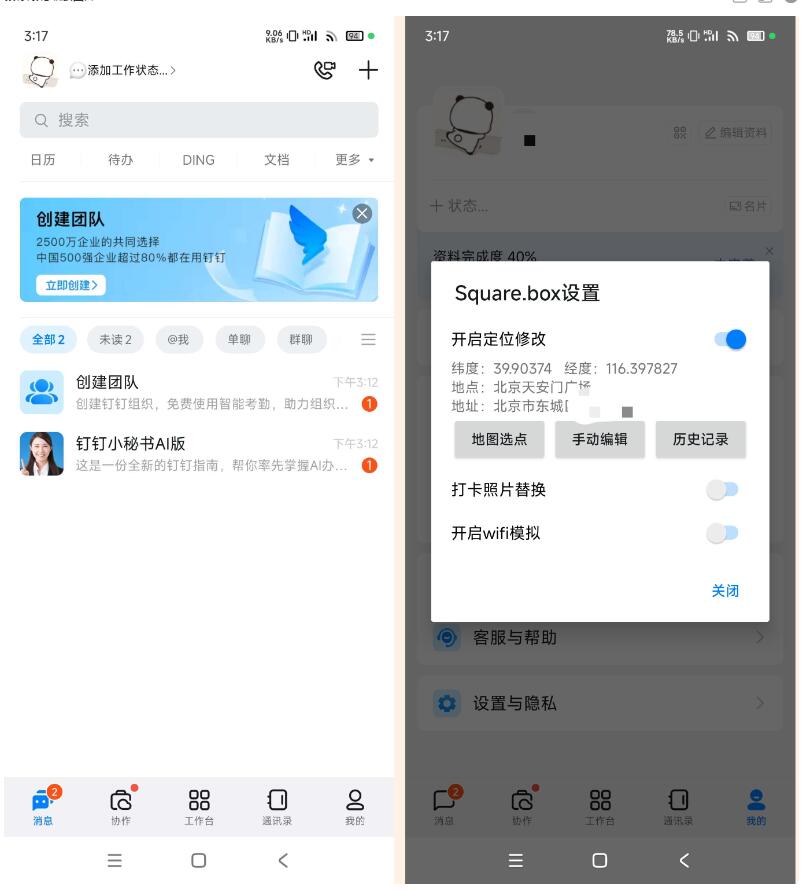The height and width of the screenshot is (893, 801).
Task: Select the 未读2 unread filter tab
Action: [x=115, y=339]
